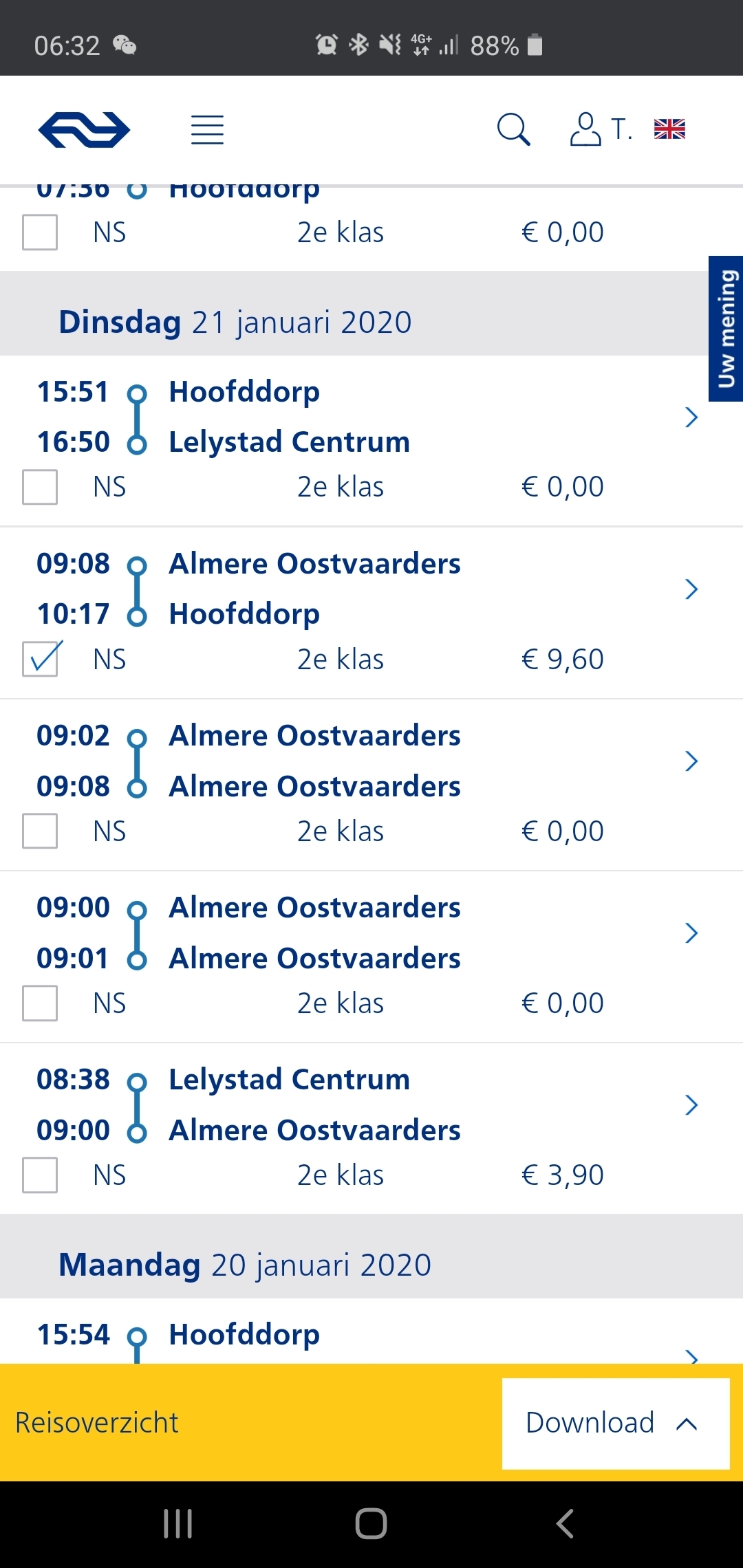Screen dimensions: 743x1568
Task: Check the box for 15:51 Hoofddorp trip
Action: [x=40, y=487]
